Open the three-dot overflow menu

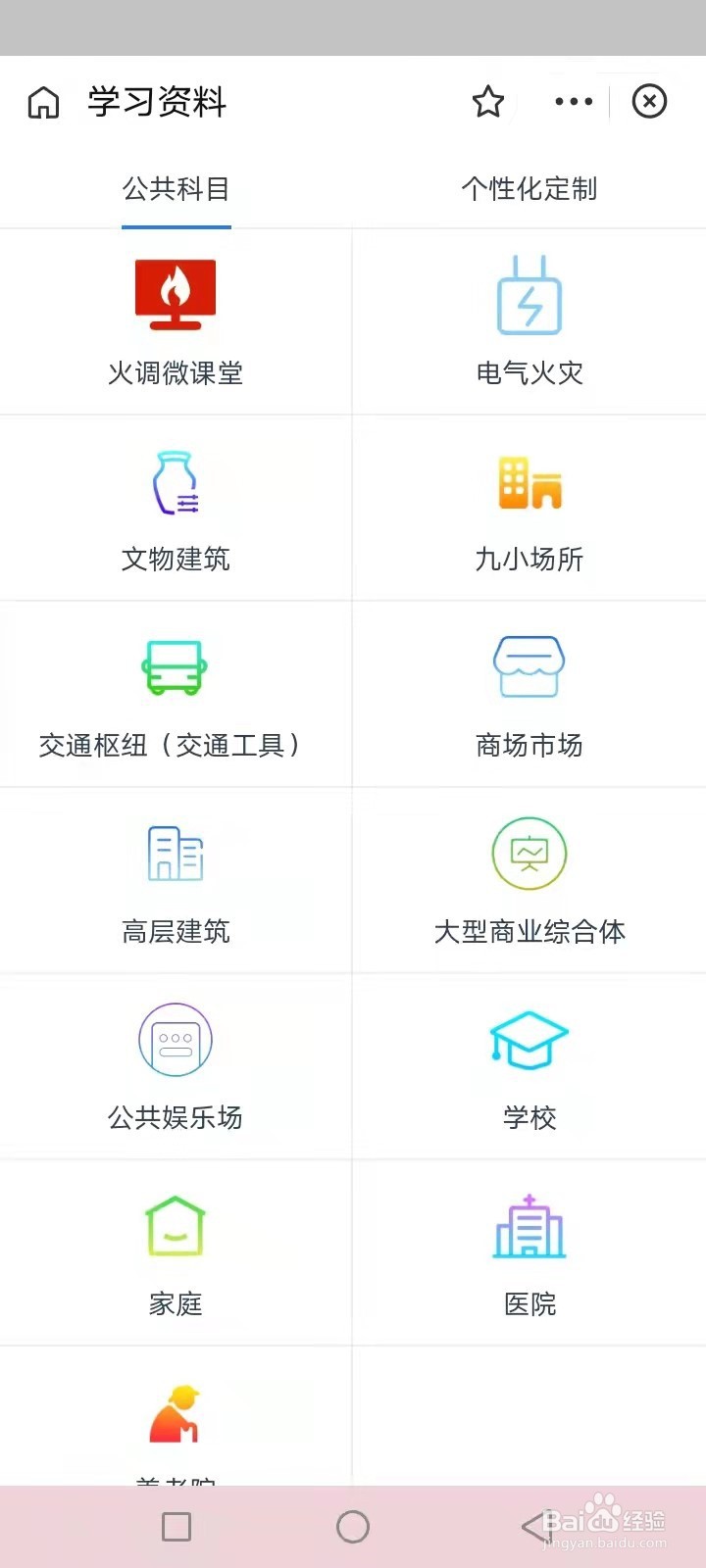tap(574, 101)
